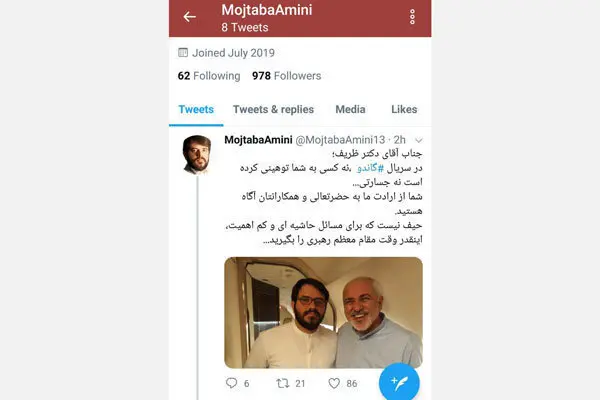The height and width of the screenshot is (400, 600).
Task: Switch to the Tweets & replies tab
Action: pos(273,110)
